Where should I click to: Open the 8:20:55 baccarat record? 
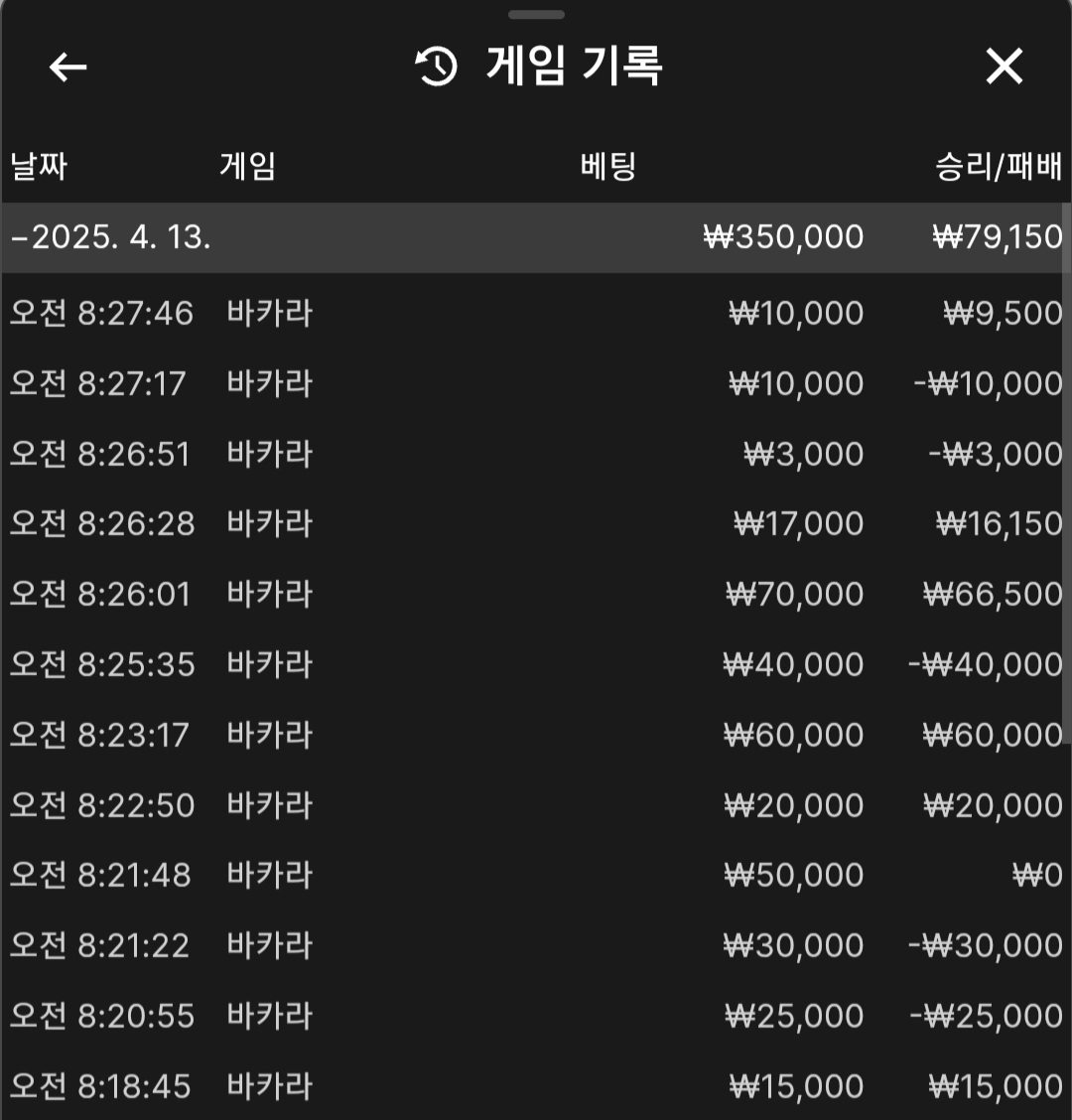coord(536,1017)
